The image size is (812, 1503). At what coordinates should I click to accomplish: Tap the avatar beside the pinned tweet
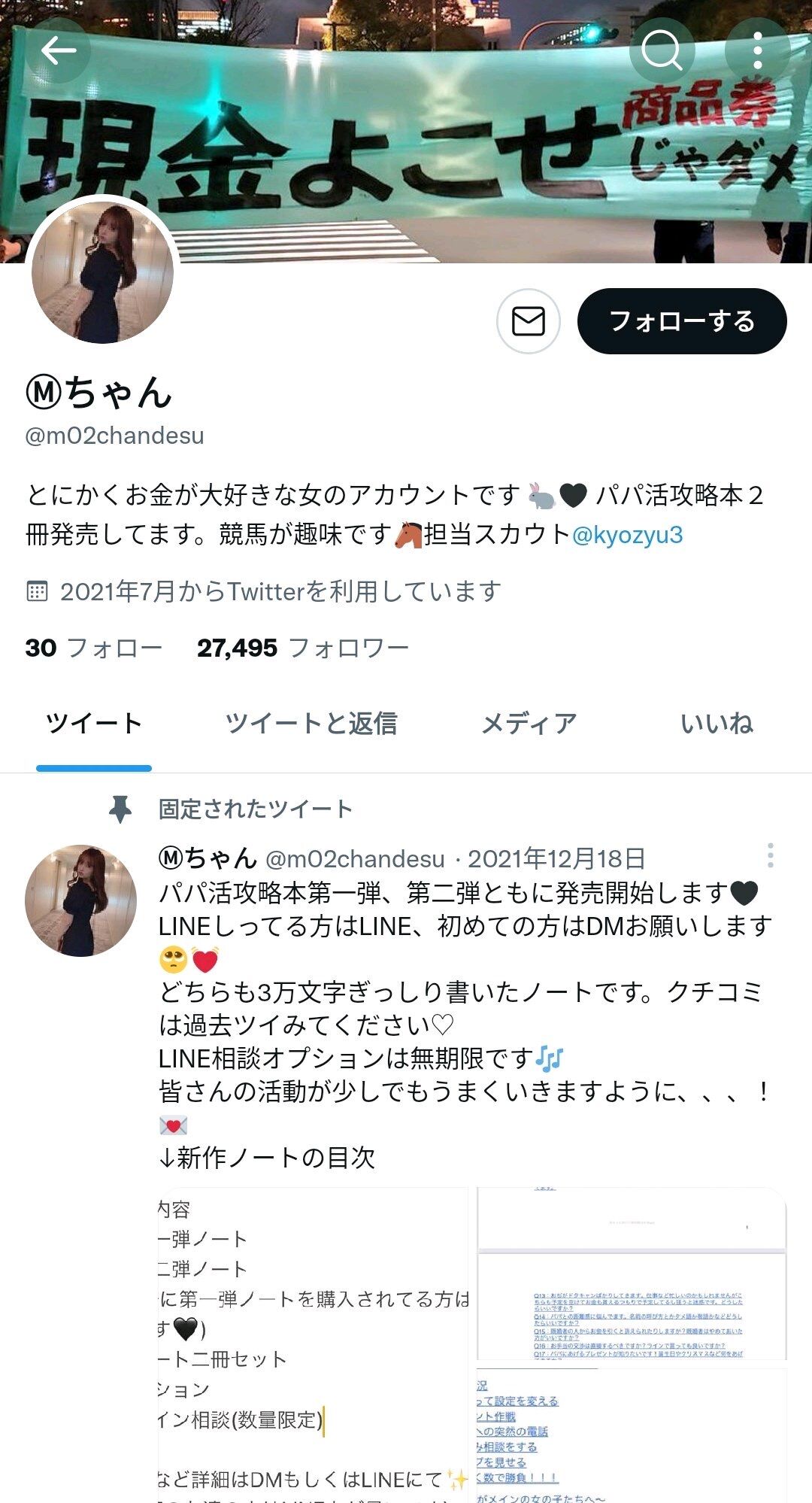[x=81, y=900]
